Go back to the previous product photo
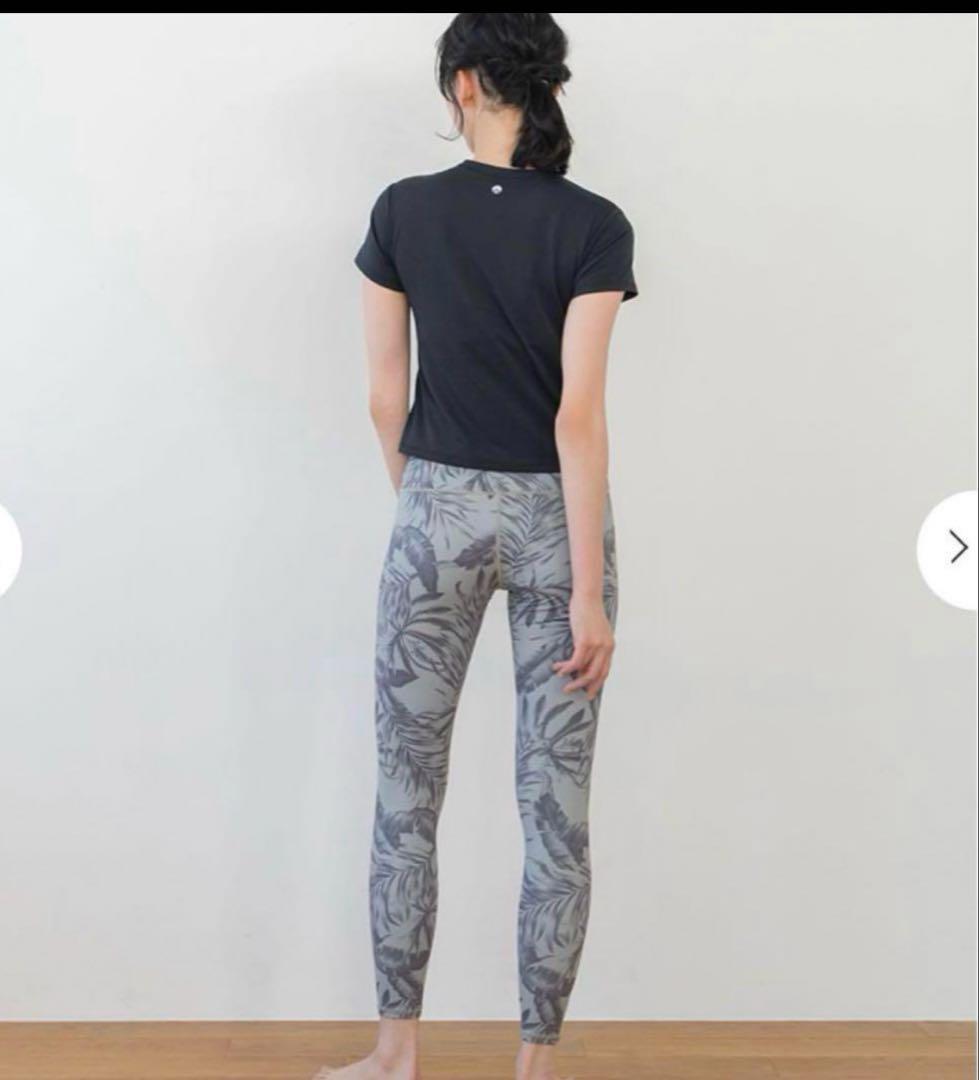Screen dimensions: 979x1080 [8, 549]
